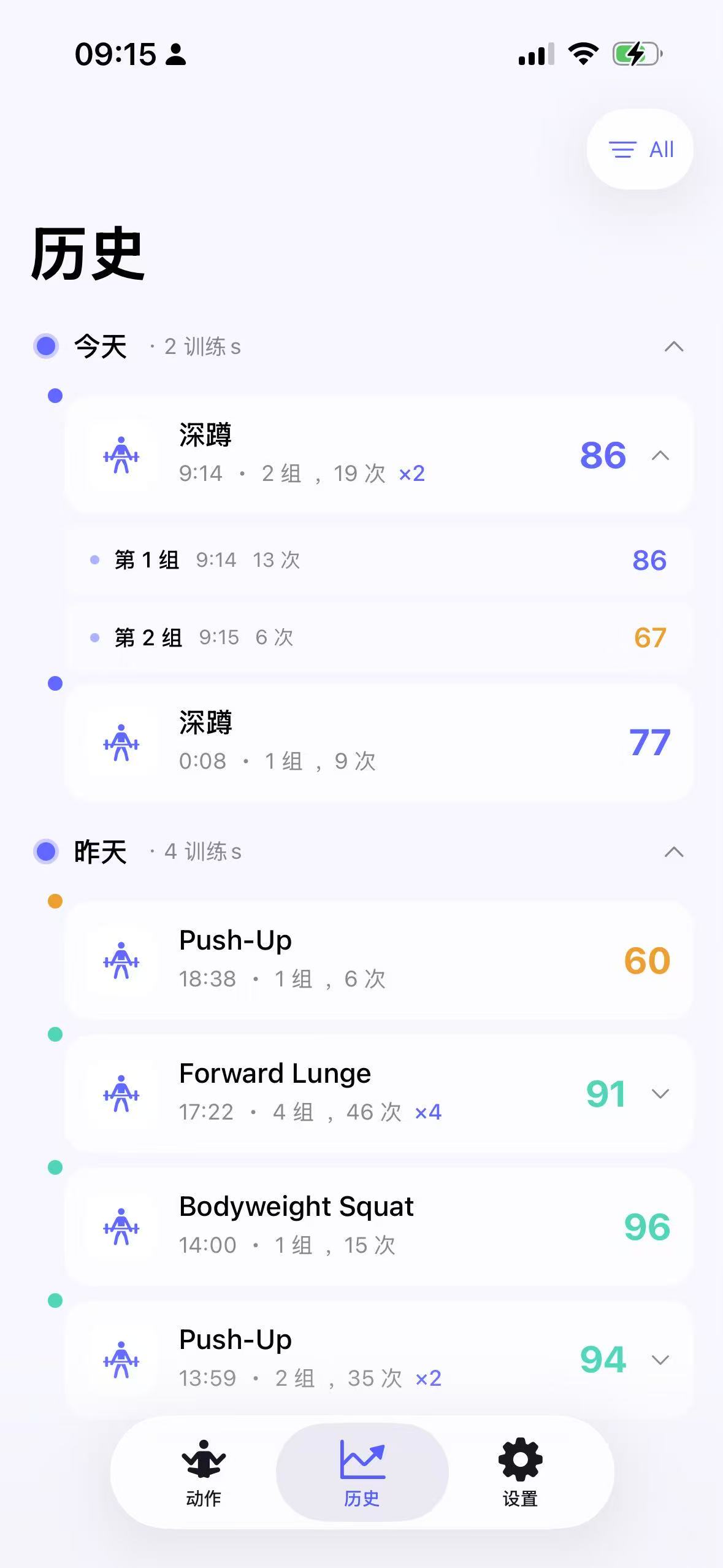Switch to the 动作 tab
Screen dimensions: 723x1568
[204, 1472]
